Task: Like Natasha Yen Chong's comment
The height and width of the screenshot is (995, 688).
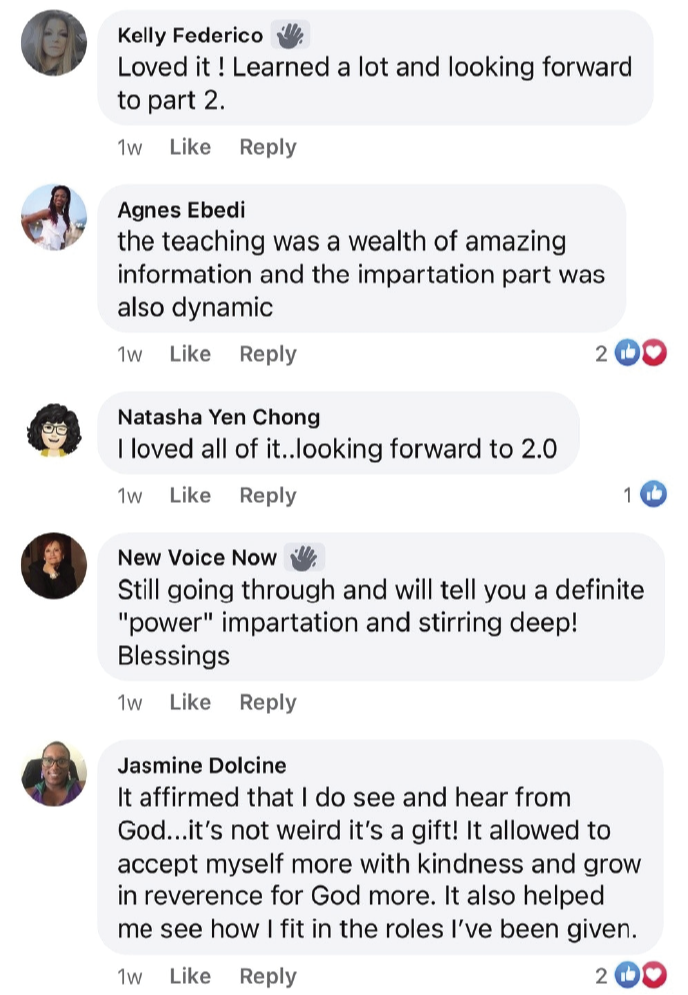Action: pyautogui.click(x=190, y=496)
